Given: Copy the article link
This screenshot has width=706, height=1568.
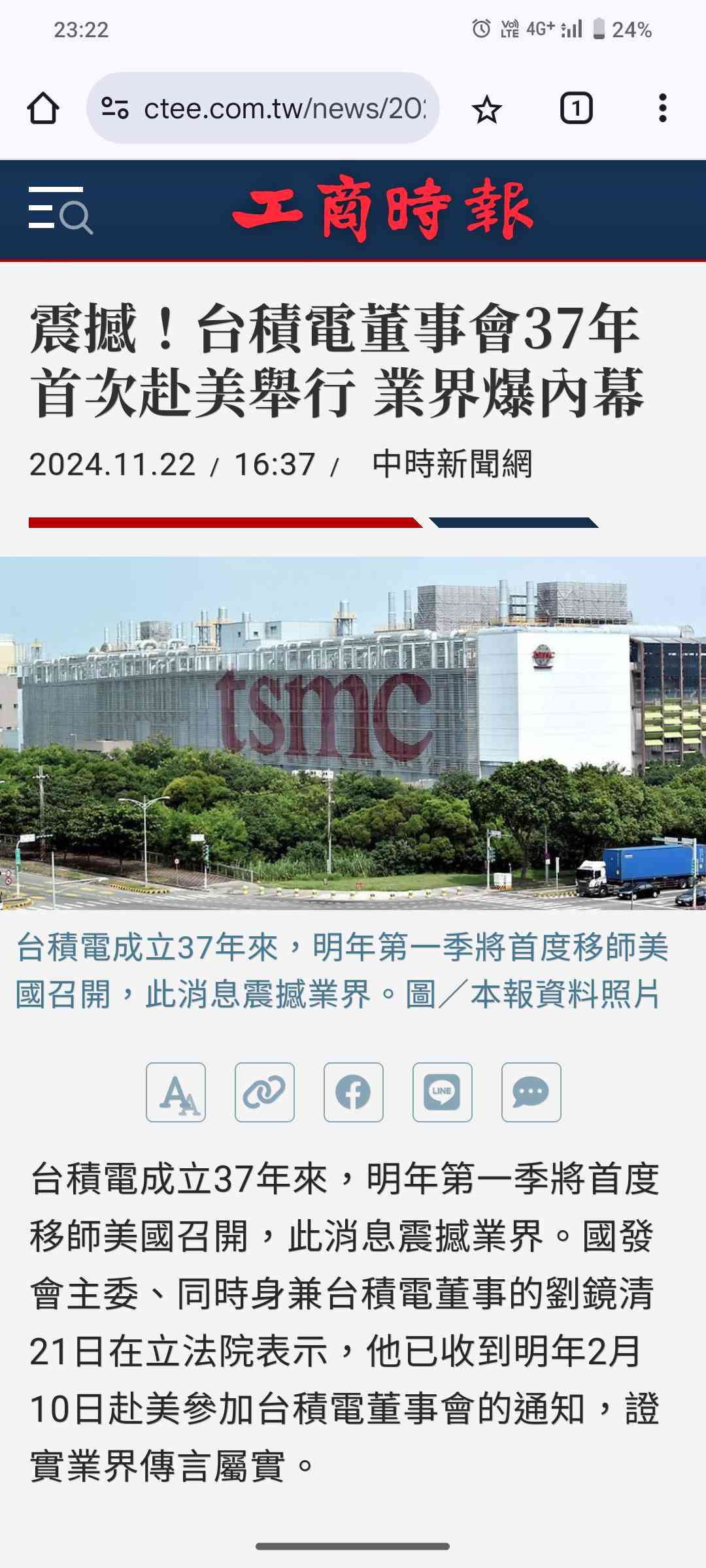Looking at the screenshot, I should click(265, 1092).
